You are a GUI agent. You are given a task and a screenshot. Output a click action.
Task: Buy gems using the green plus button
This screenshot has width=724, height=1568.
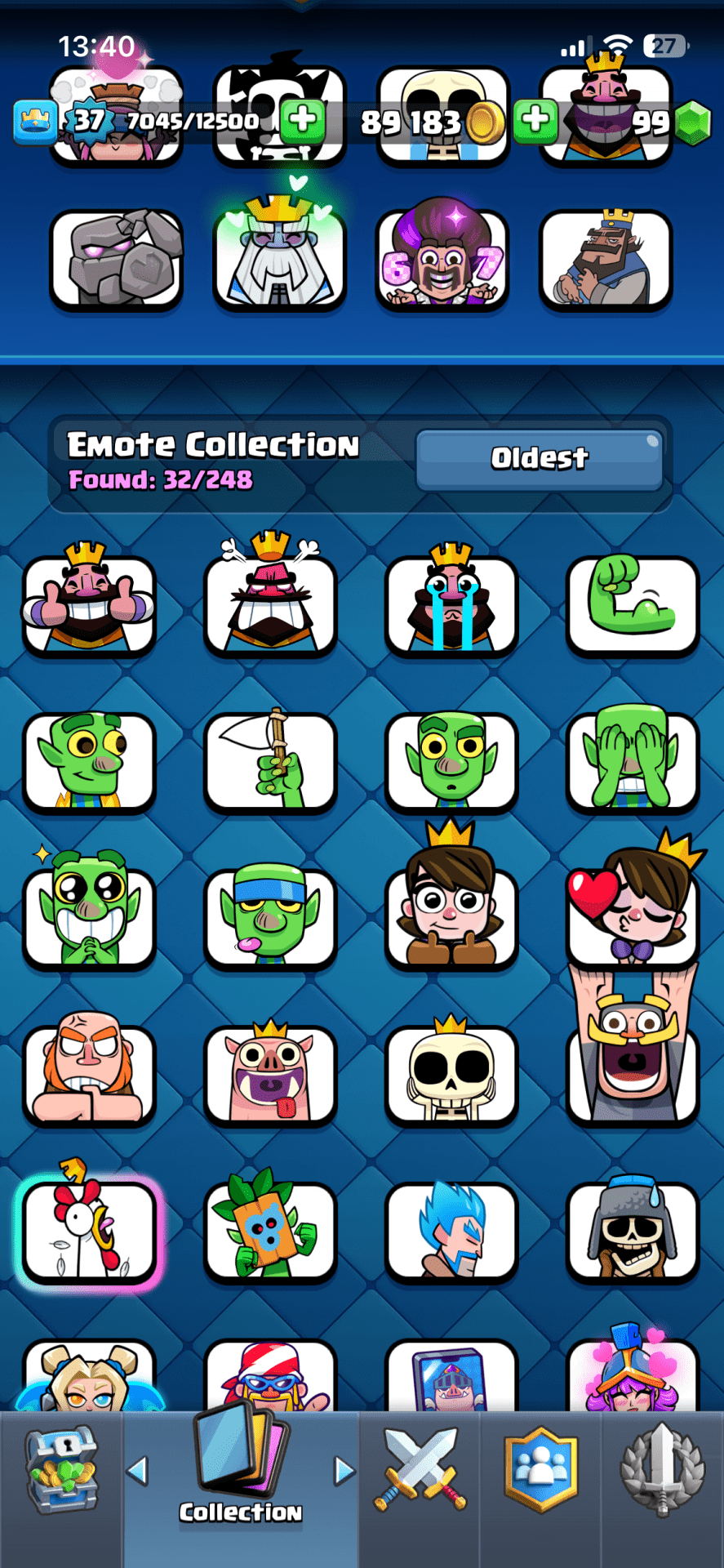pos(535,120)
